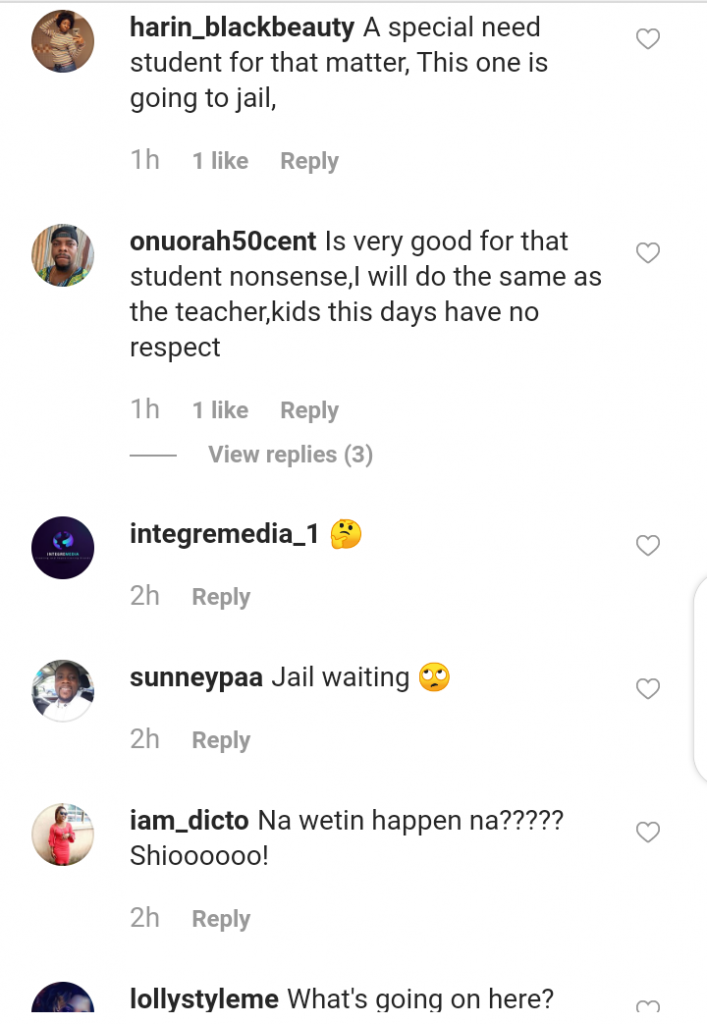This screenshot has width=707, height=1024.
Task: Like integremedia_1's comment
Action: pos(648,546)
